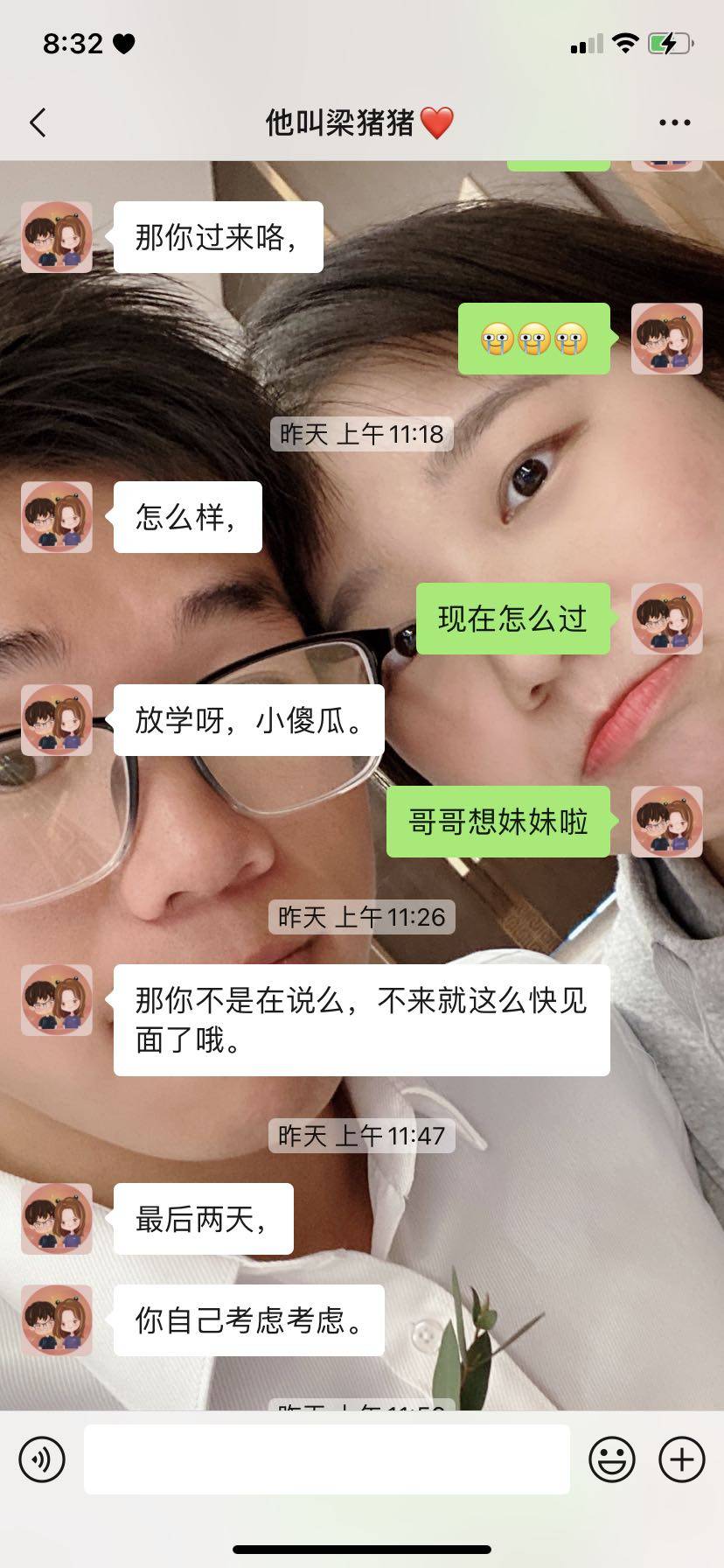Focus the message text field
The width and height of the screenshot is (724, 1568).
(326, 1459)
